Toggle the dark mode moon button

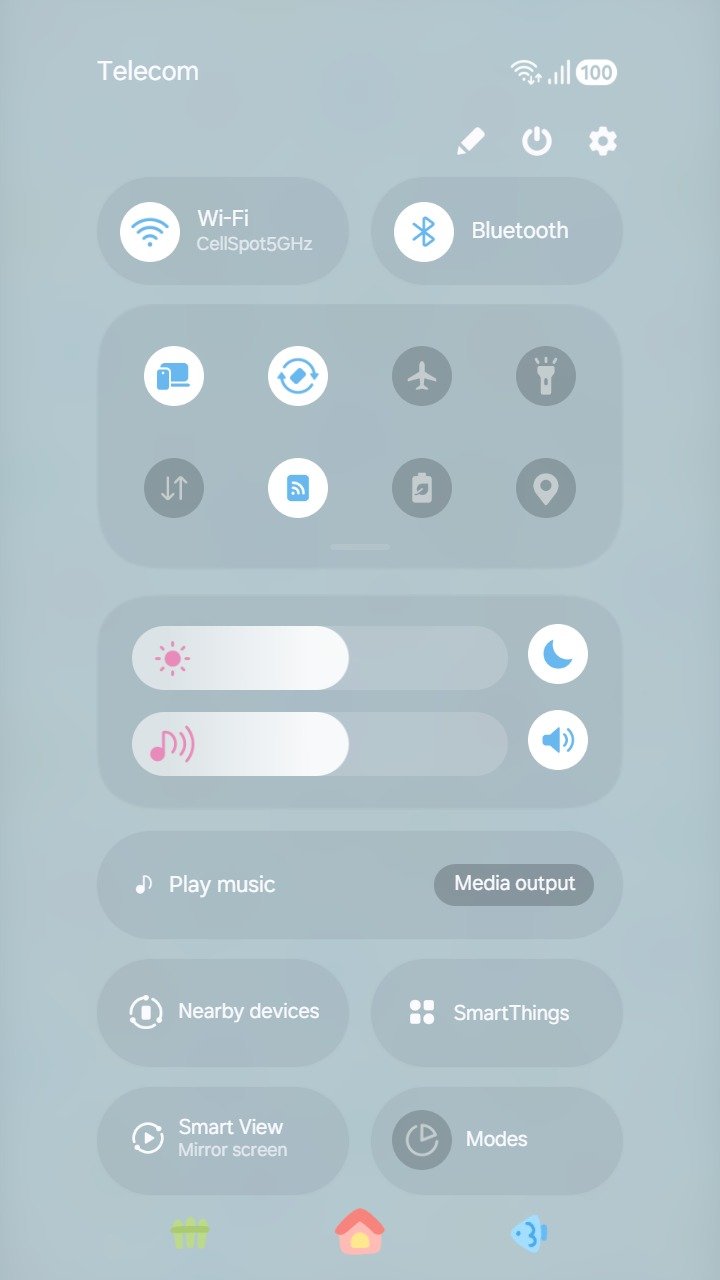point(558,654)
